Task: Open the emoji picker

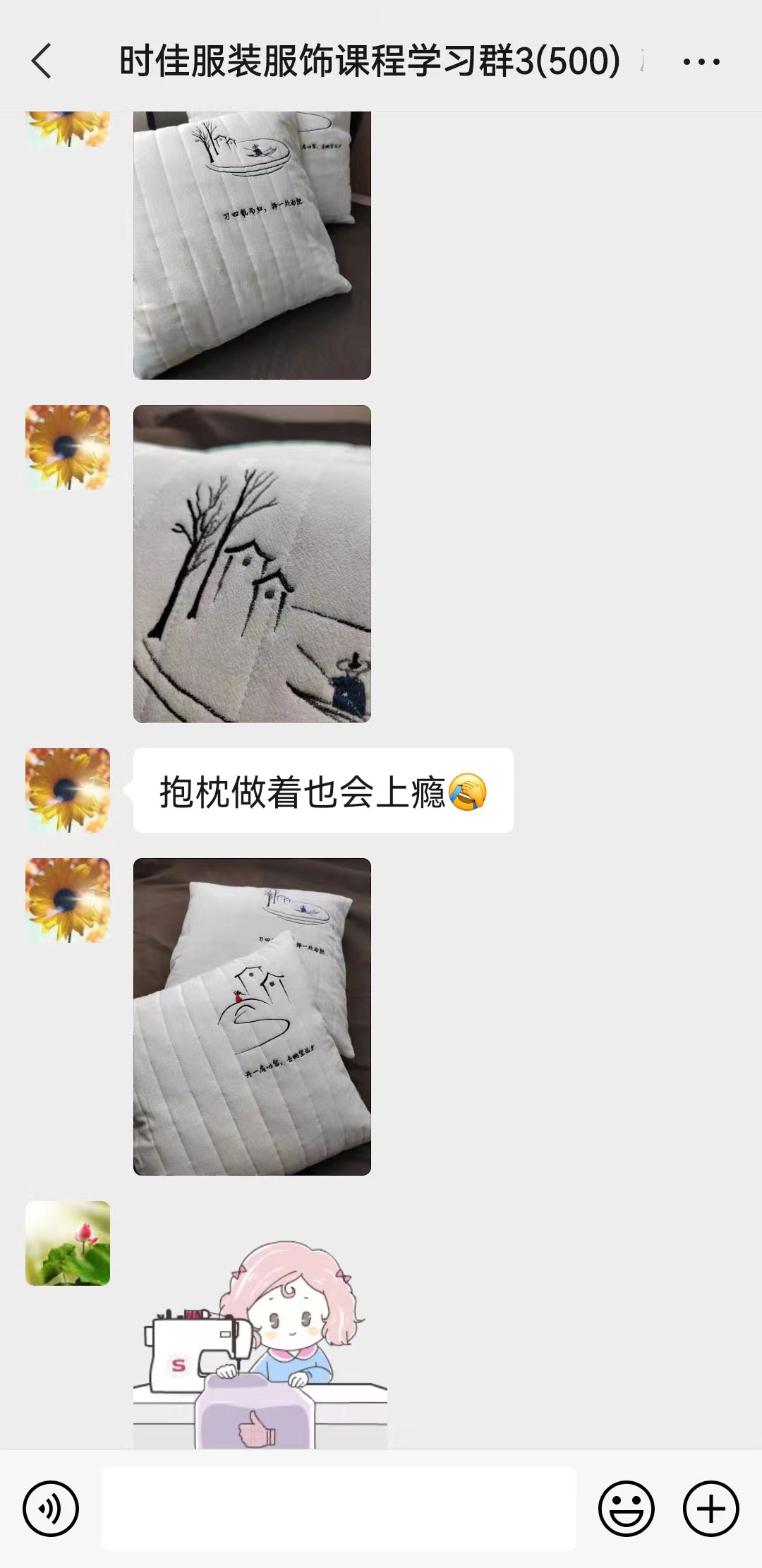Action: (627, 1509)
